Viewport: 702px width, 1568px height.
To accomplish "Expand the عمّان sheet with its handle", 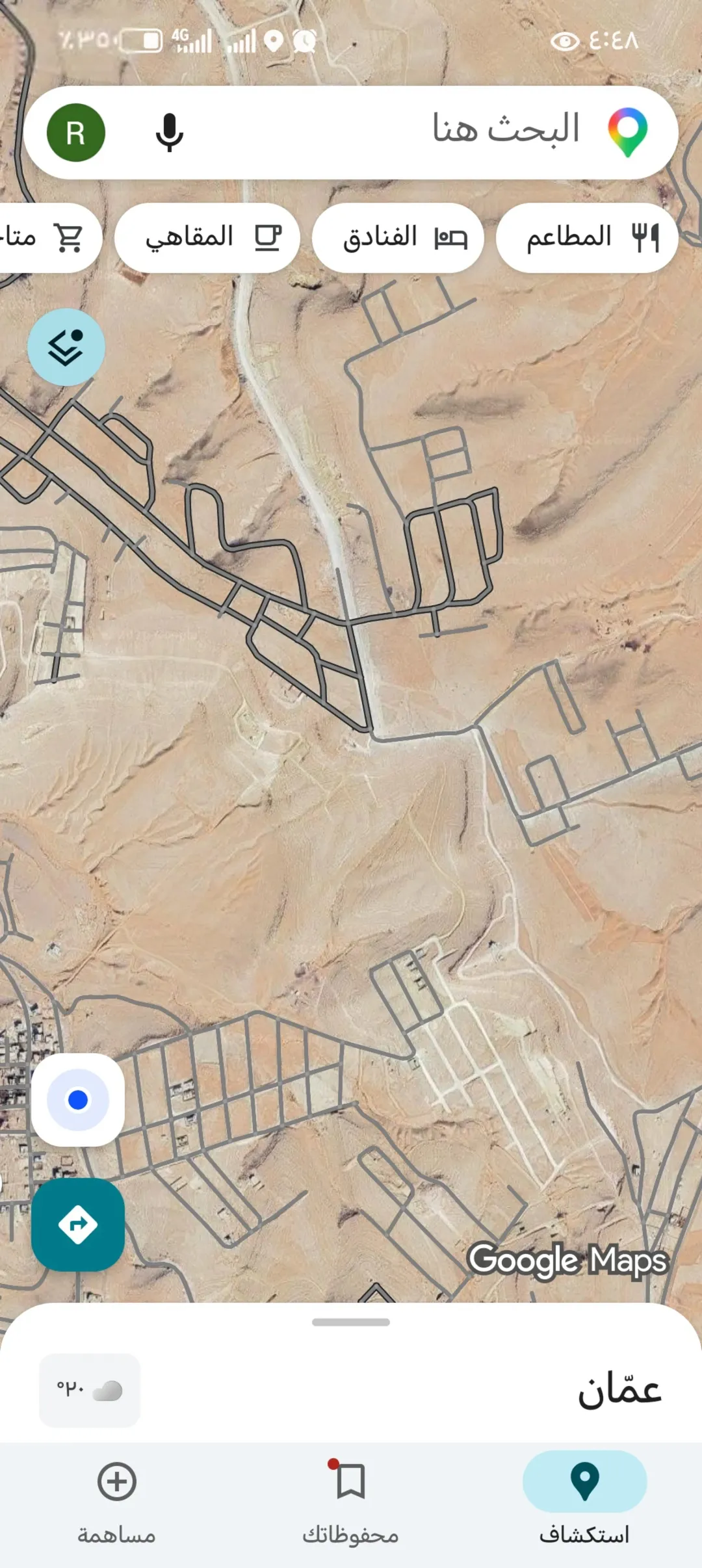I will coord(351,1322).
